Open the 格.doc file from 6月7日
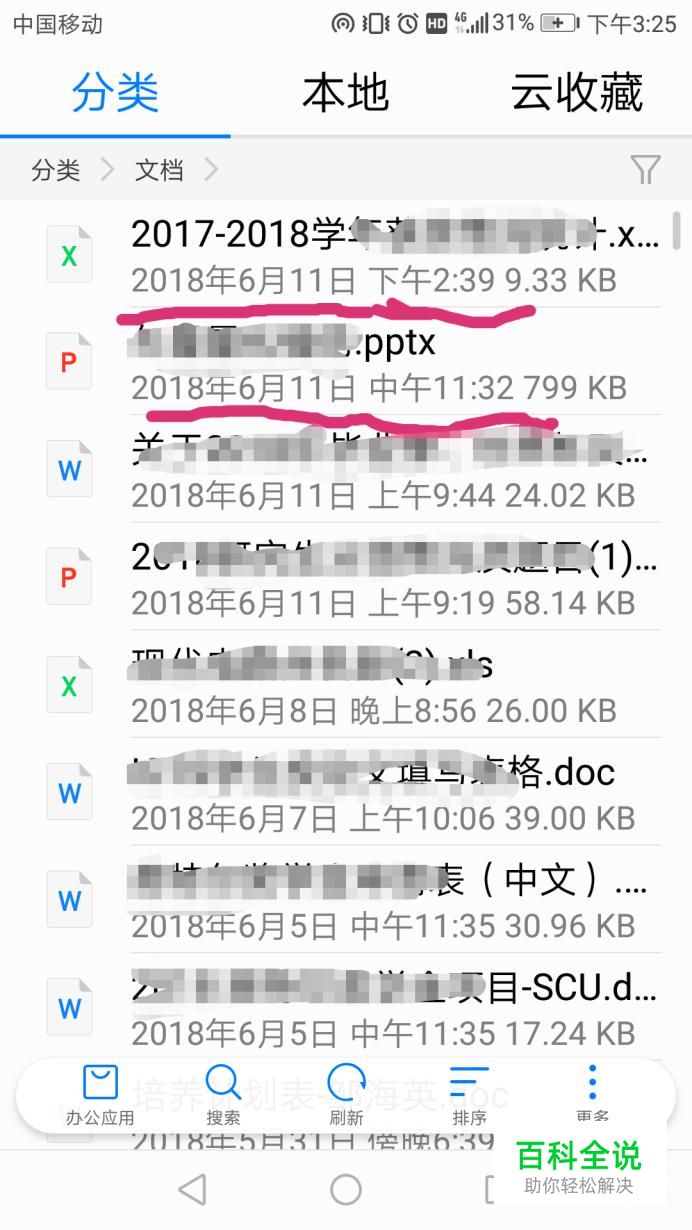This screenshot has height=1230, width=692. pyautogui.click(x=346, y=792)
